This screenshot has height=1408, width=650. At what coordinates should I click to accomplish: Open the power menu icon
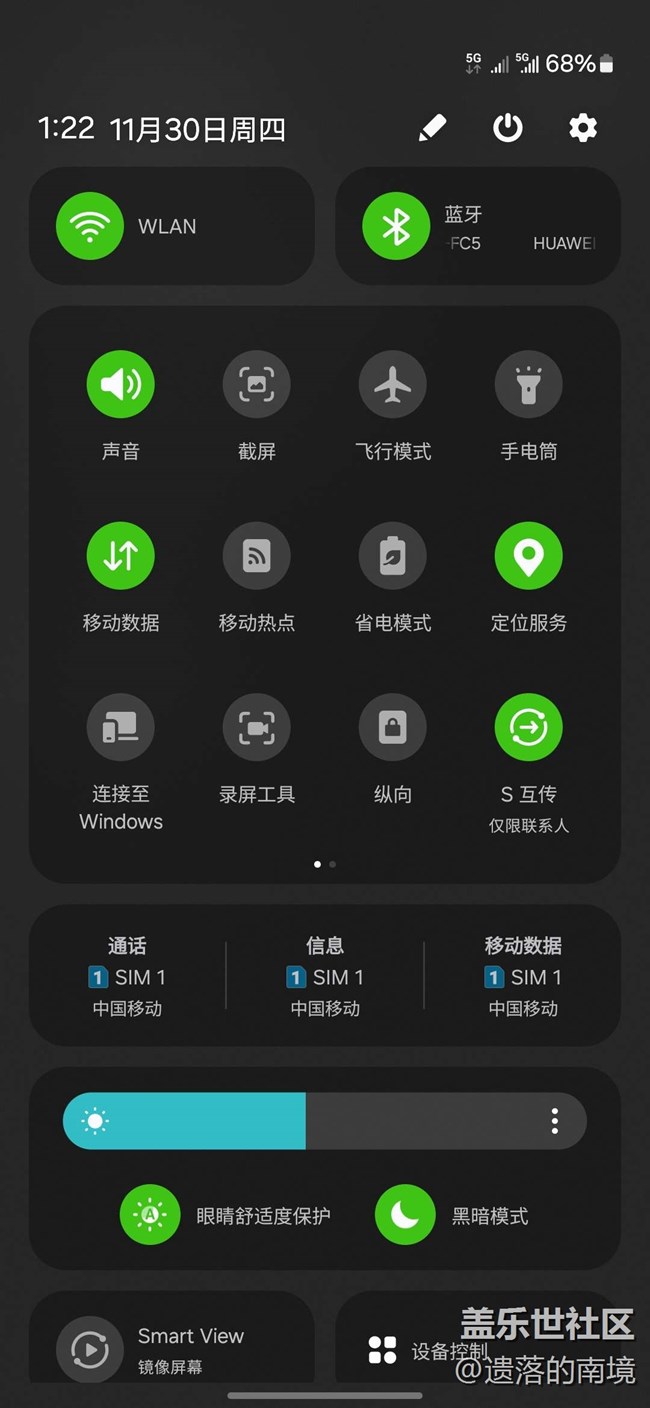pos(508,128)
